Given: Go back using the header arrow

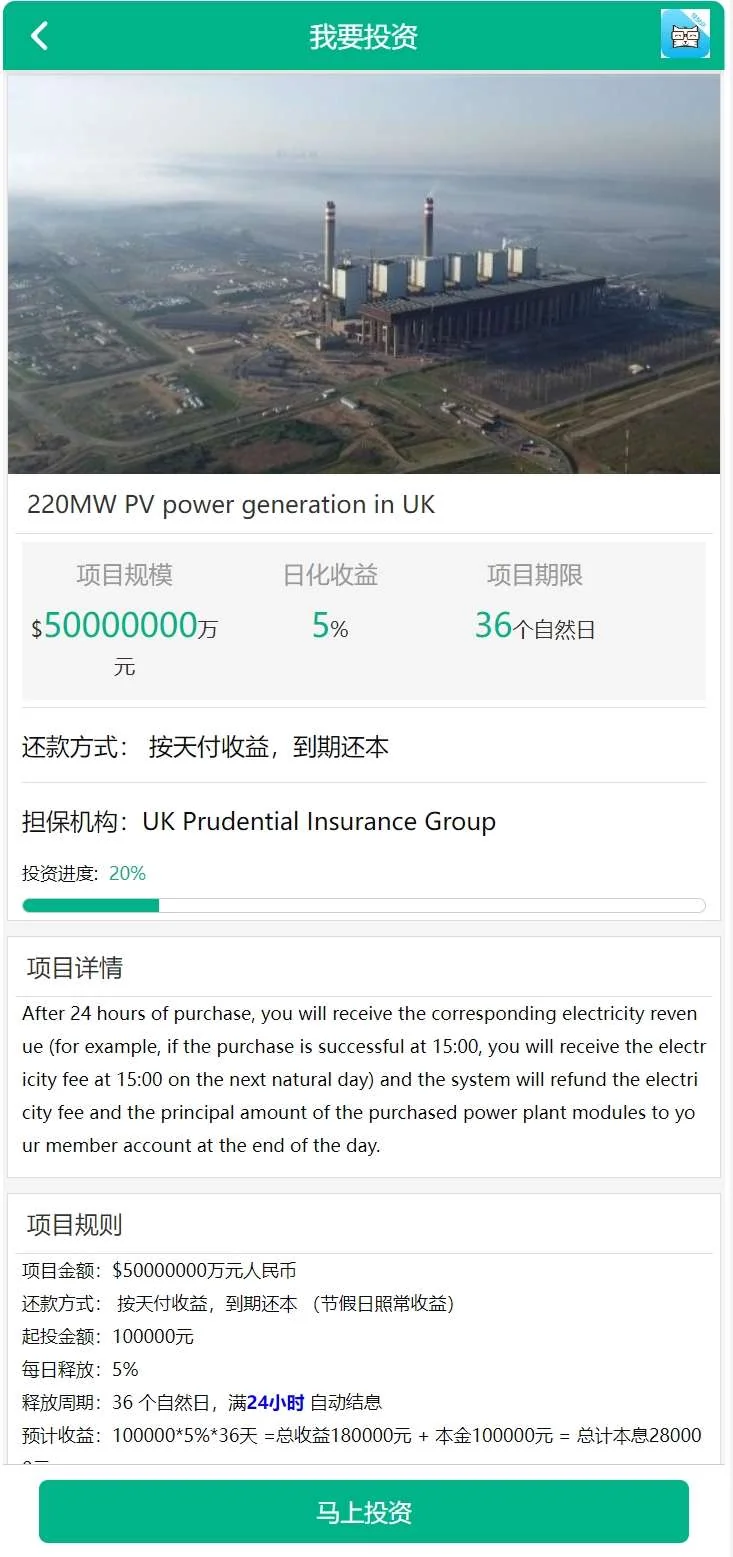Looking at the screenshot, I should (39, 36).
